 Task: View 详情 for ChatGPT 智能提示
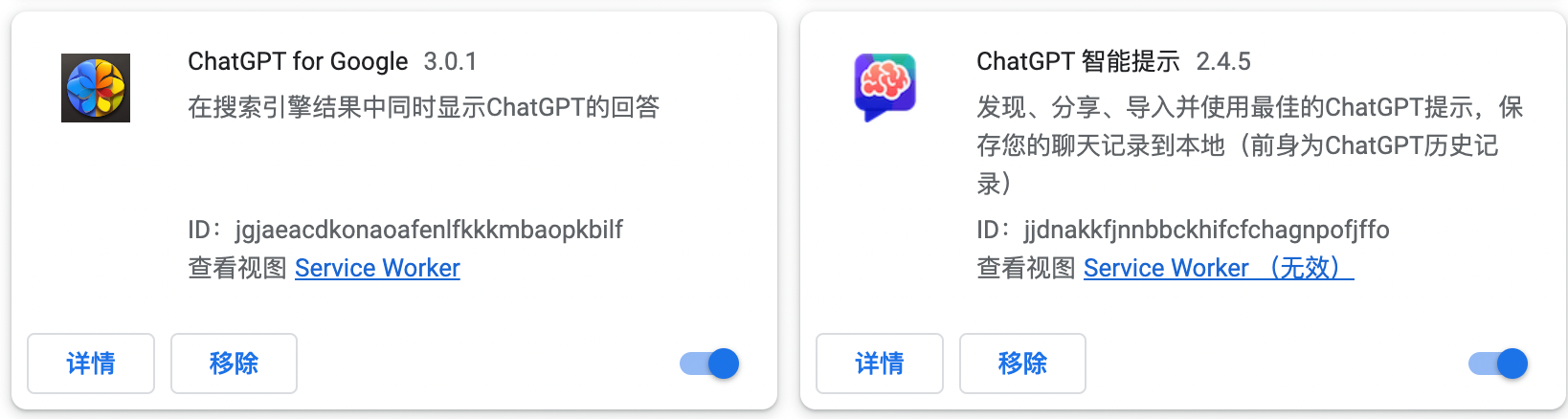point(879,364)
